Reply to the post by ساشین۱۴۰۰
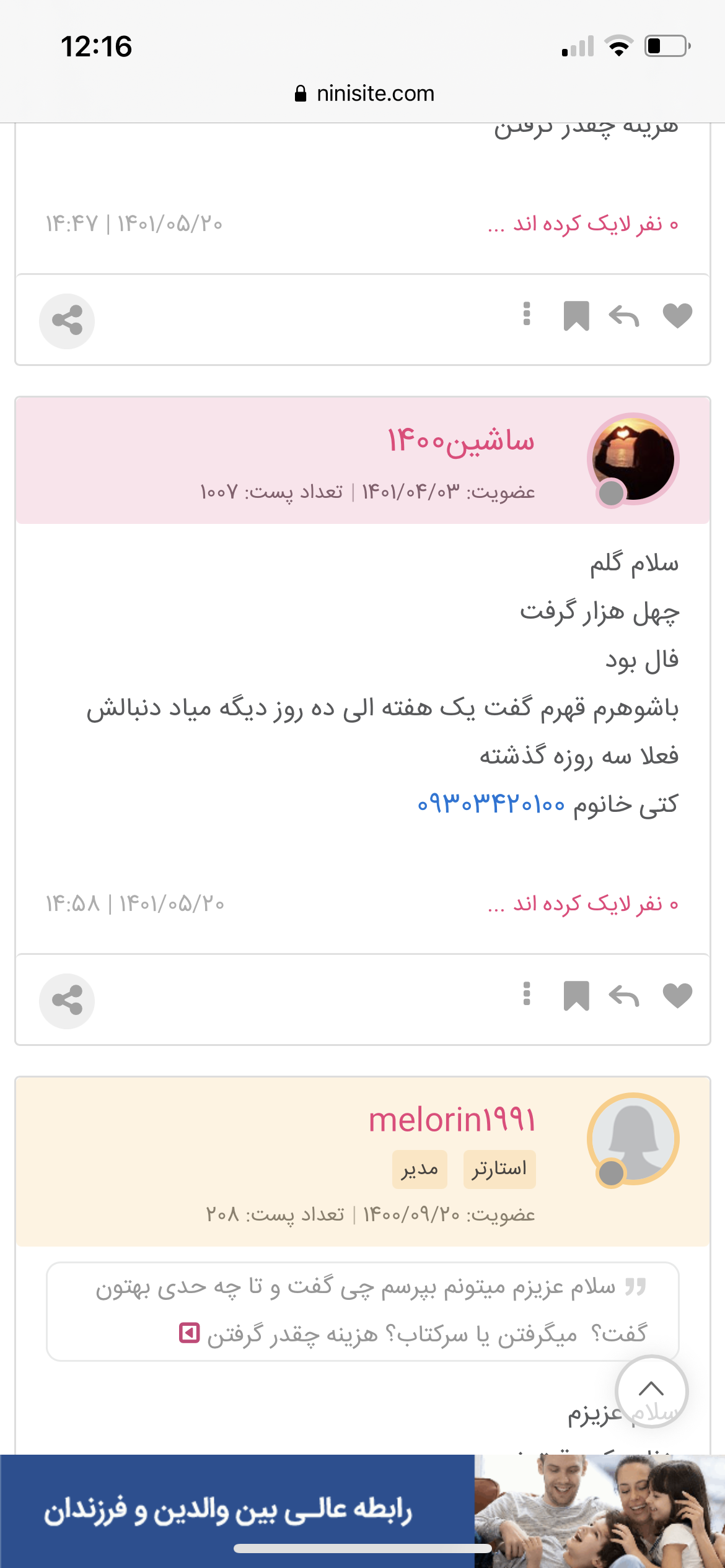The image size is (725, 1568). (623, 996)
